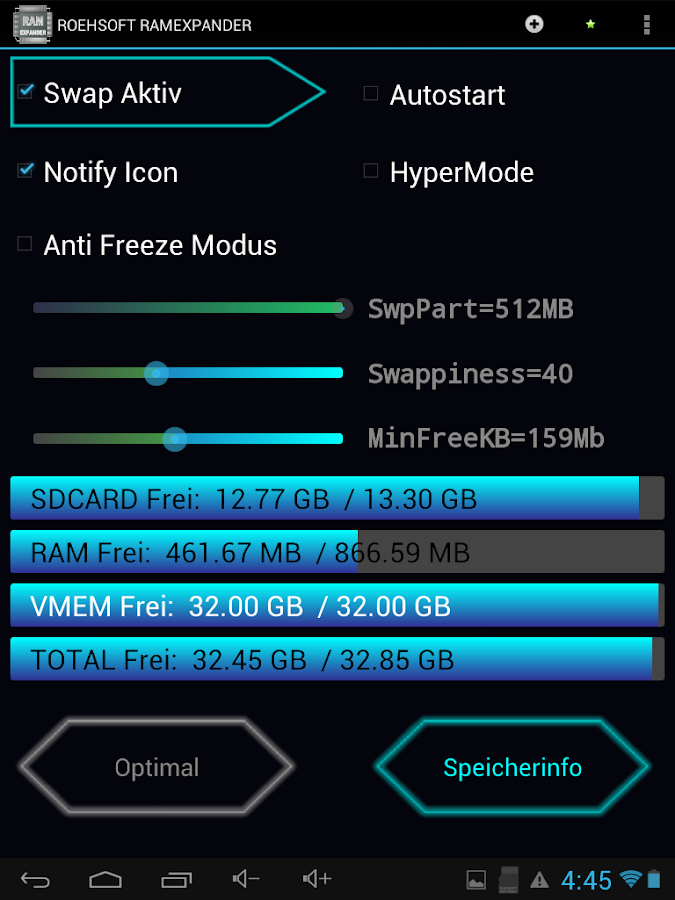Turn on HyperMode
This screenshot has height=900, width=675.
371,172
